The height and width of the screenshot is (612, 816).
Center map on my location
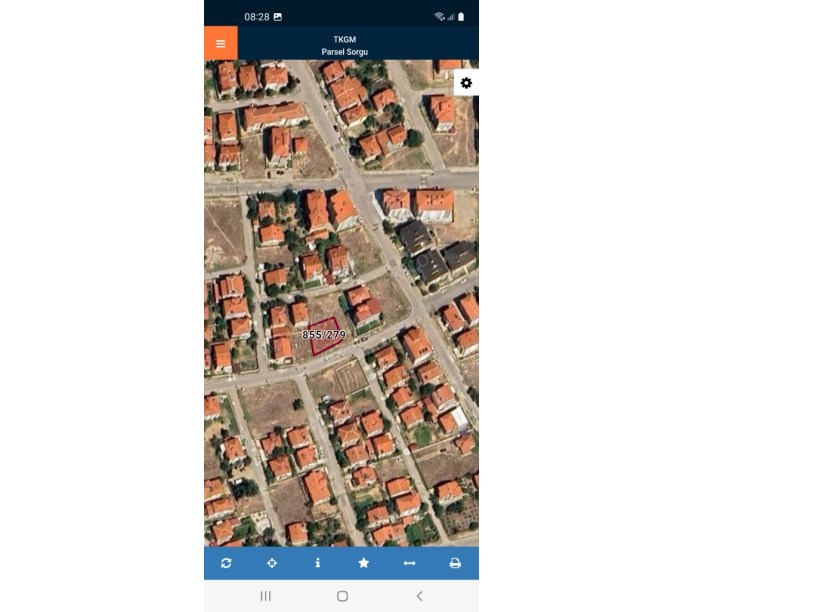click(272, 563)
